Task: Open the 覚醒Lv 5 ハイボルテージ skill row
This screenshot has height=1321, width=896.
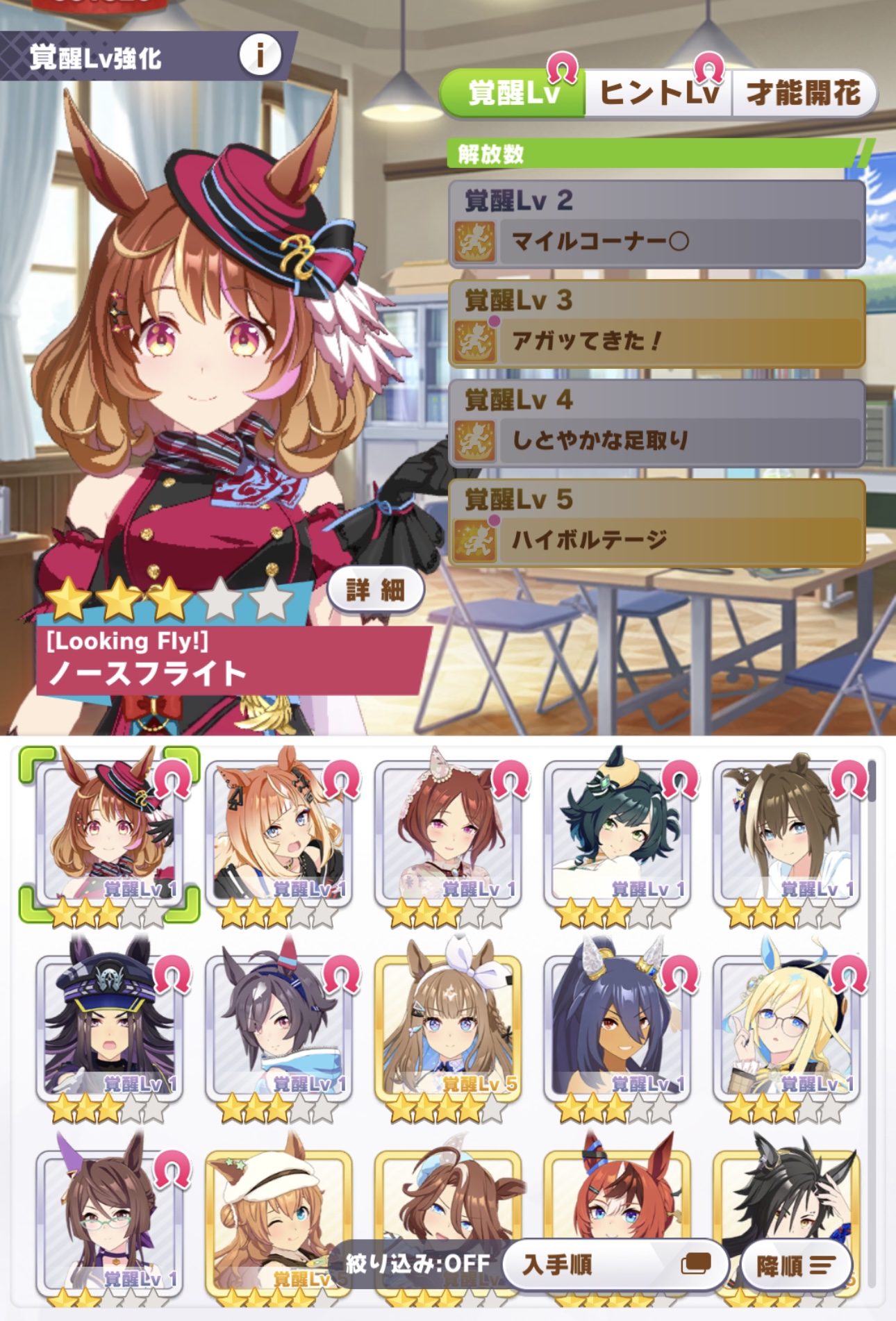Action: click(x=656, y=522)
